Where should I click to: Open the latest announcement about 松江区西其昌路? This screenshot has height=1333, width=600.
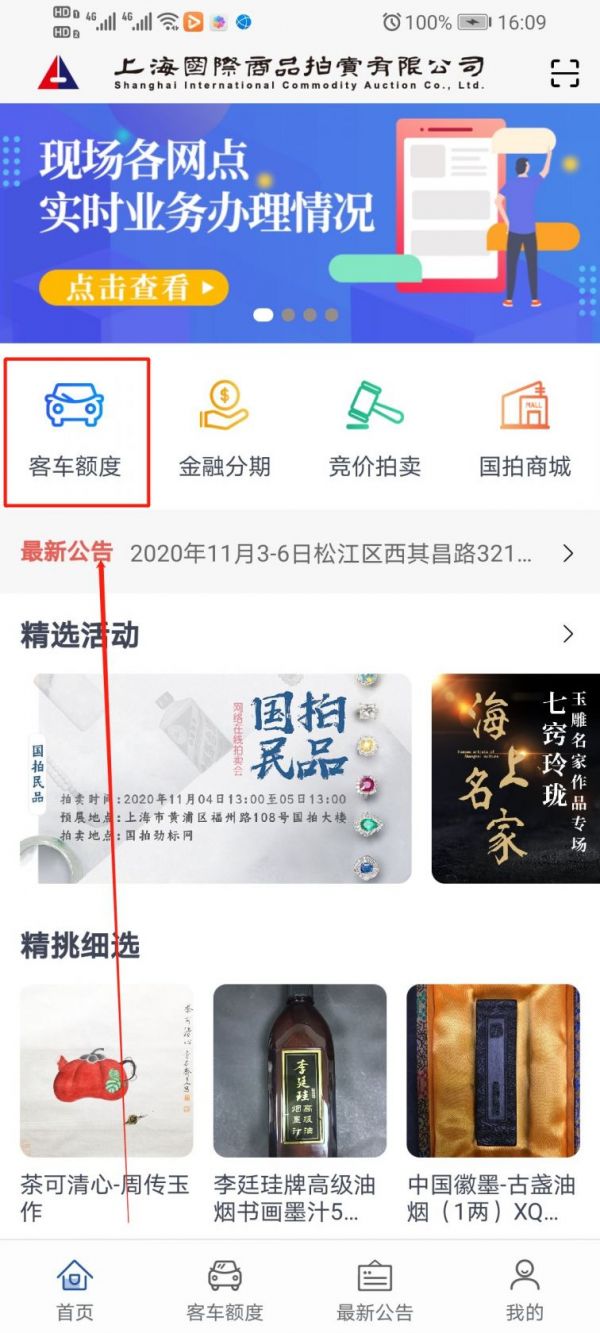click(330, 553)
